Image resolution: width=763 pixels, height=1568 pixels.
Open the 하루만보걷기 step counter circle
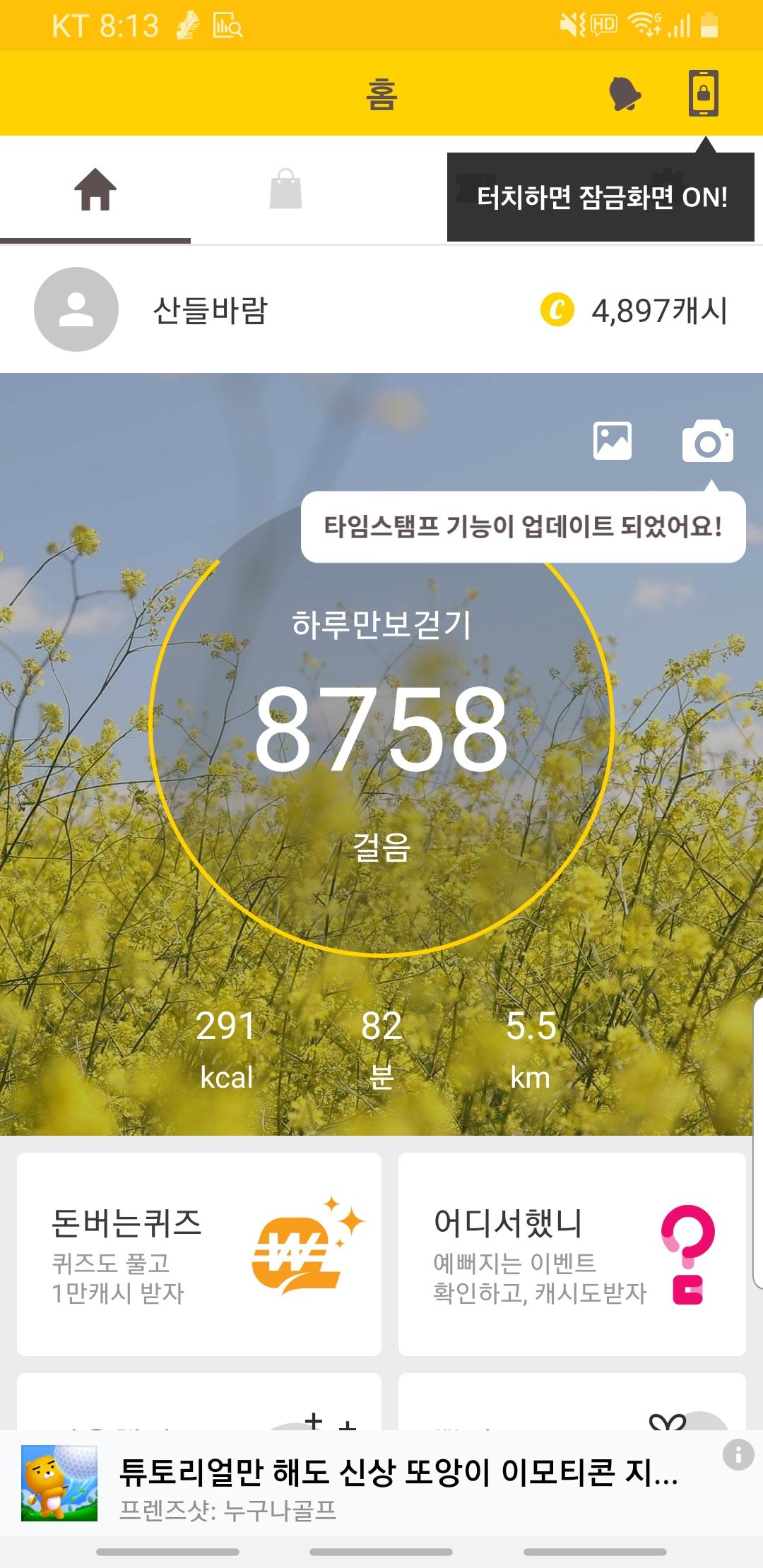(x=381, y=727)
